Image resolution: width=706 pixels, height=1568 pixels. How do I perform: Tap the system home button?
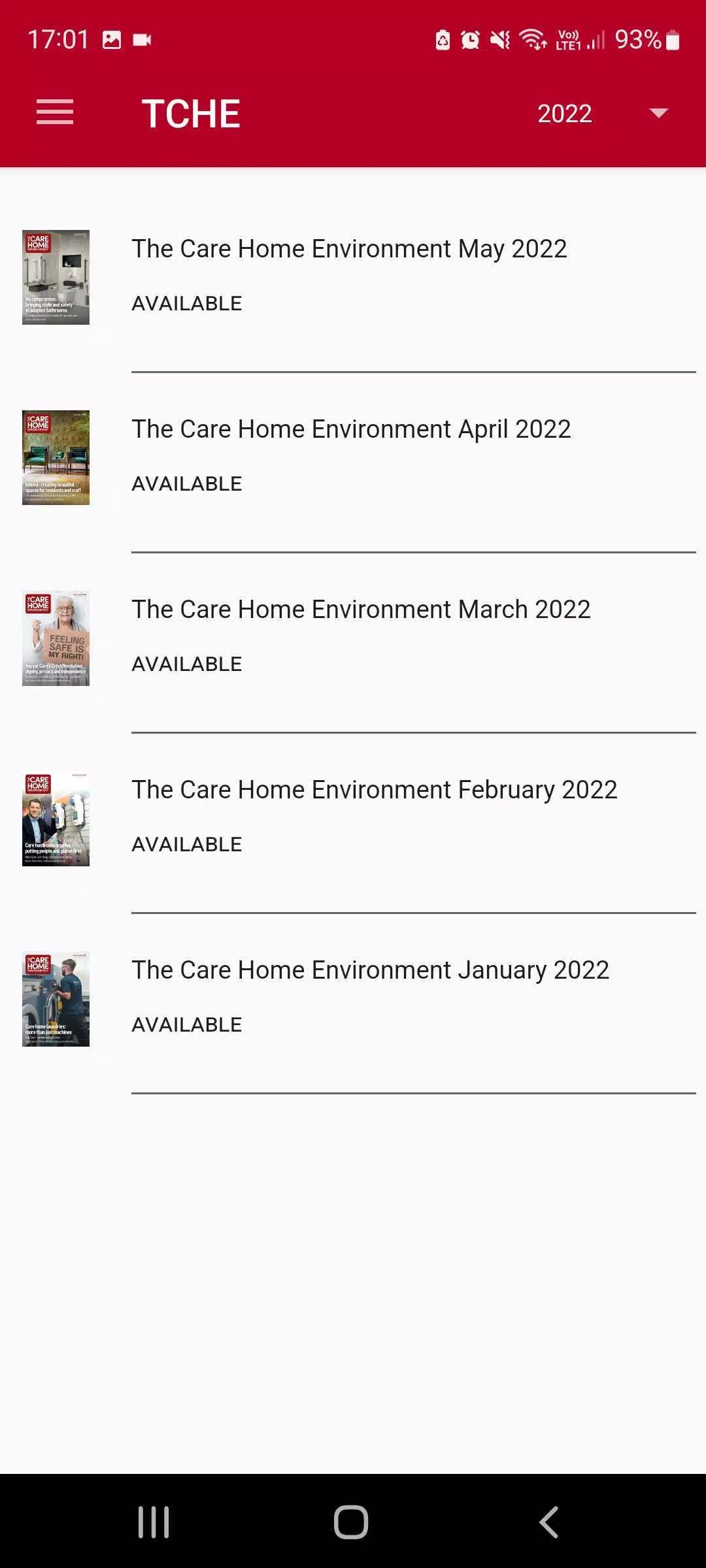[351, 1522]
